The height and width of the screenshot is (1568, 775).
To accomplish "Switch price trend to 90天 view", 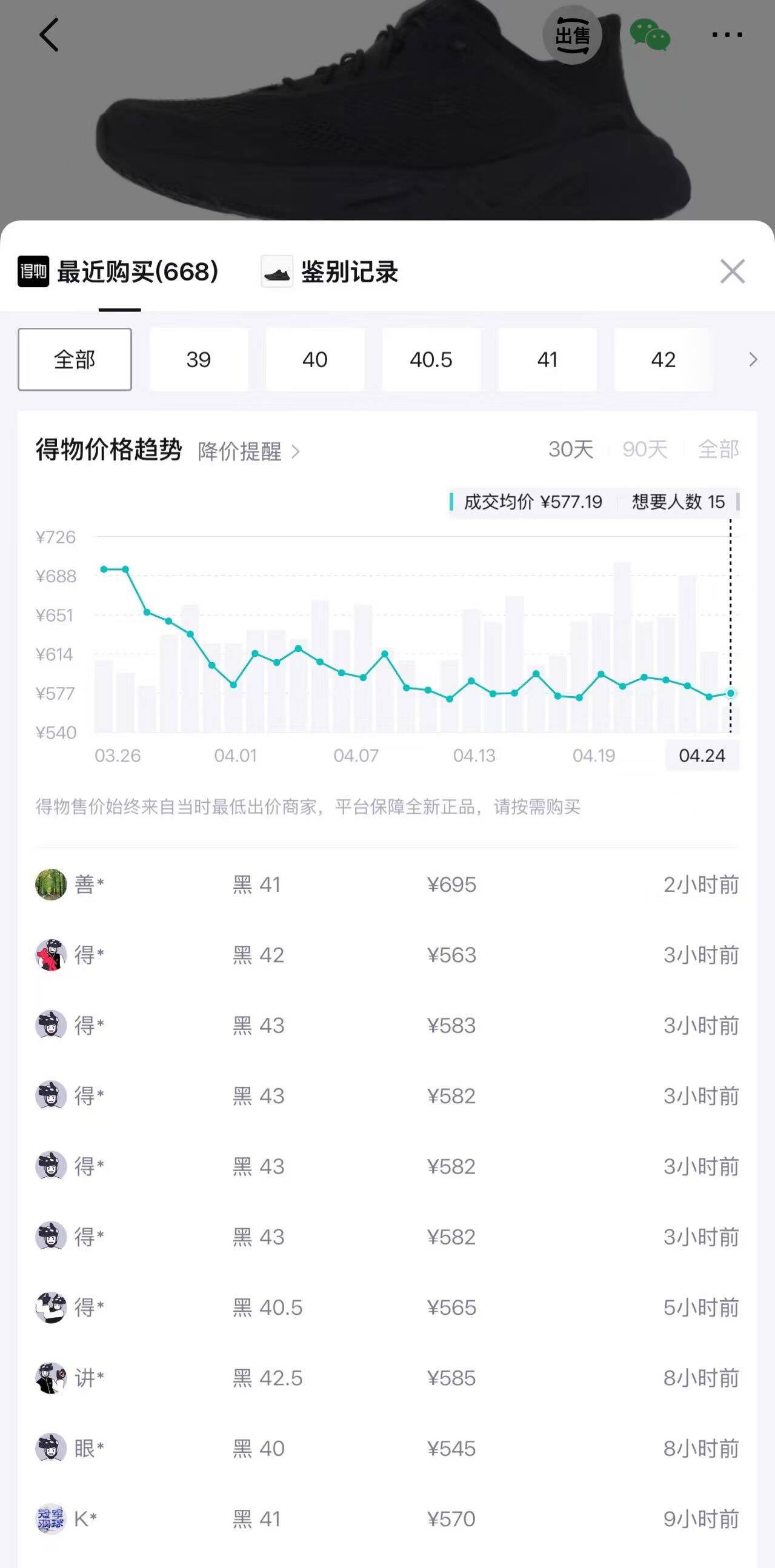I will click(644, 450).
